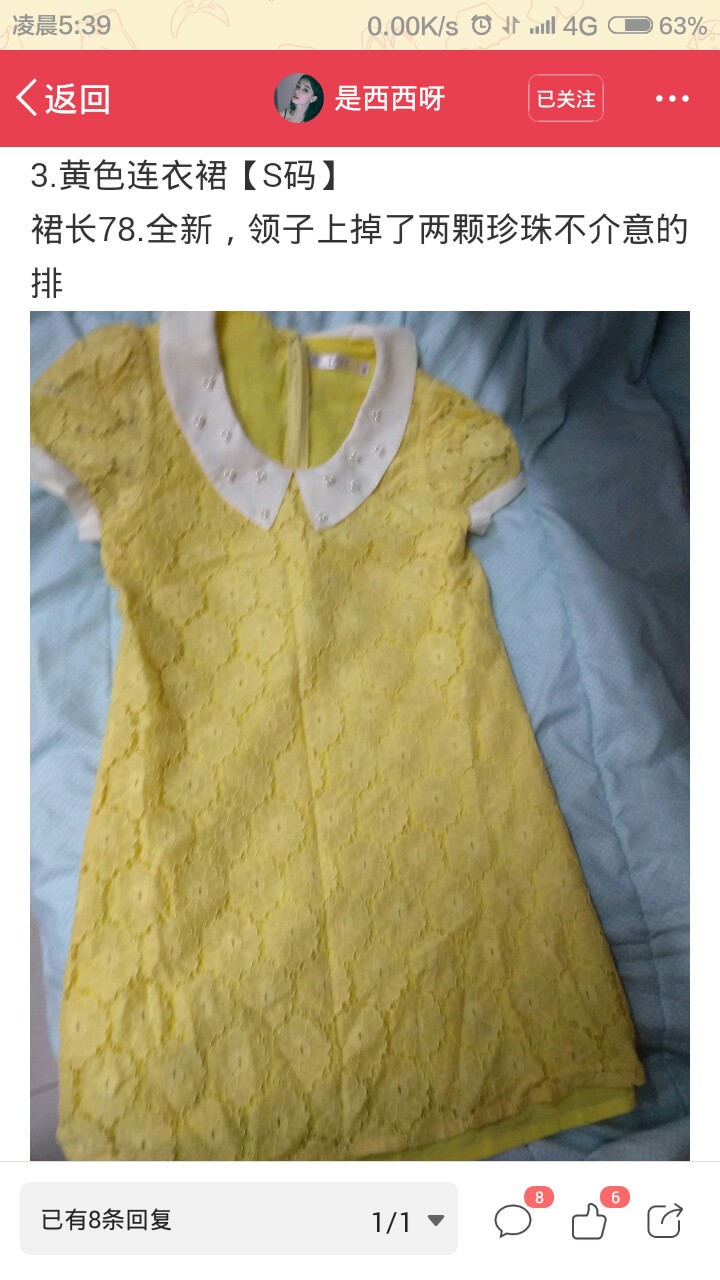
Task: Go back with the 返回 button
Action: (x=63, y=98)
